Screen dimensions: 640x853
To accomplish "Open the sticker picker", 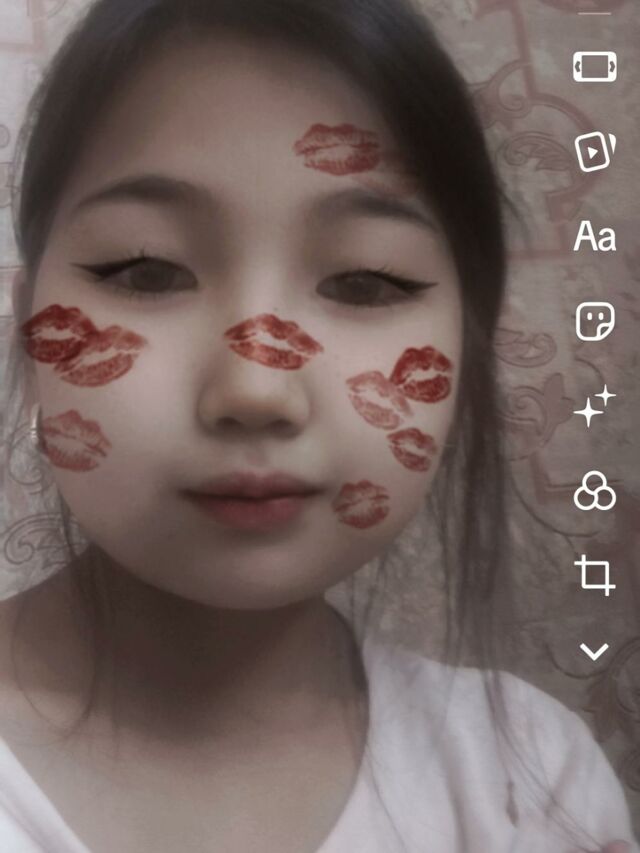I will click(594, 322).
